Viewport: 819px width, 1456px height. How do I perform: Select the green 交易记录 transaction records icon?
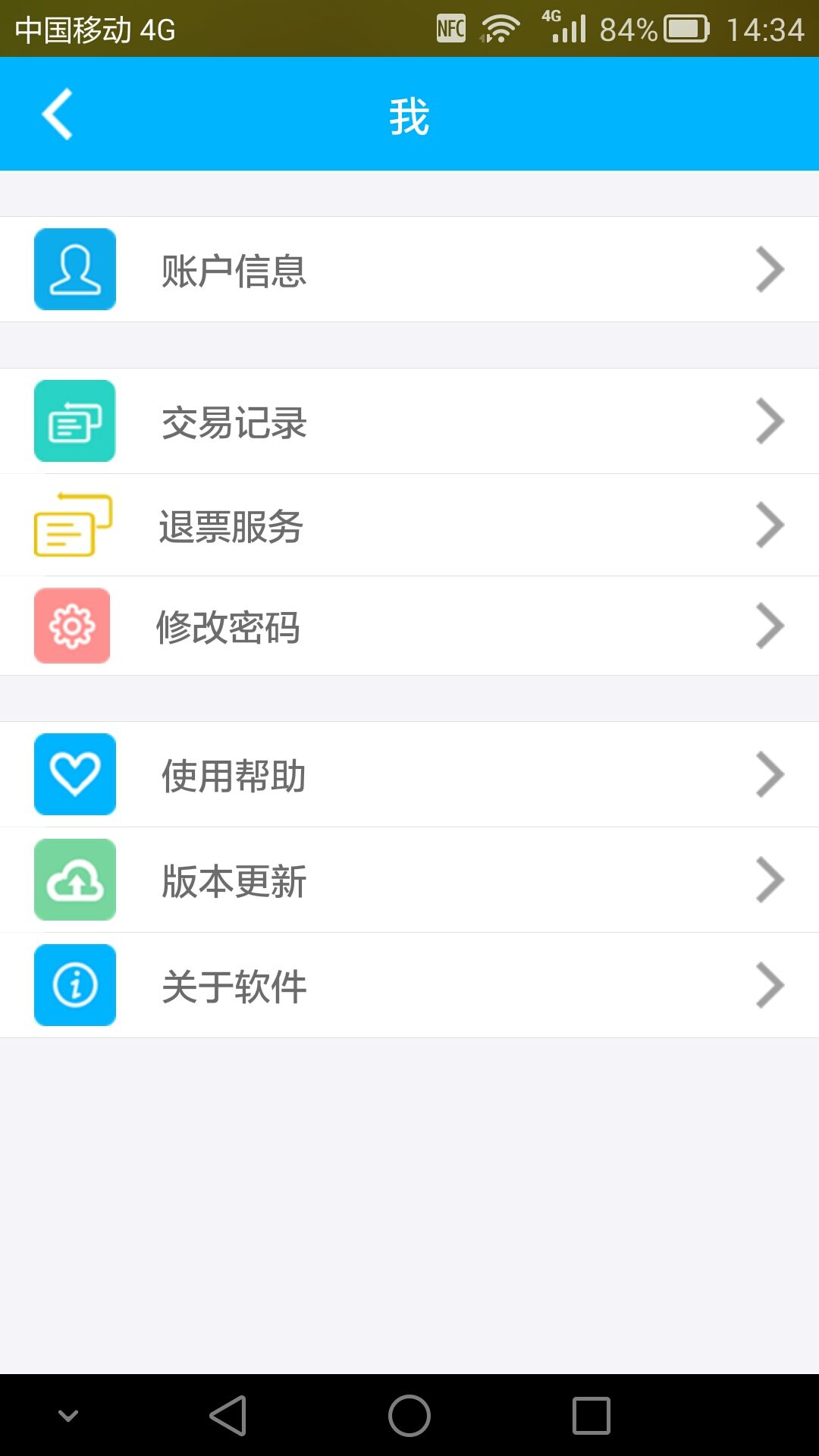74,422
